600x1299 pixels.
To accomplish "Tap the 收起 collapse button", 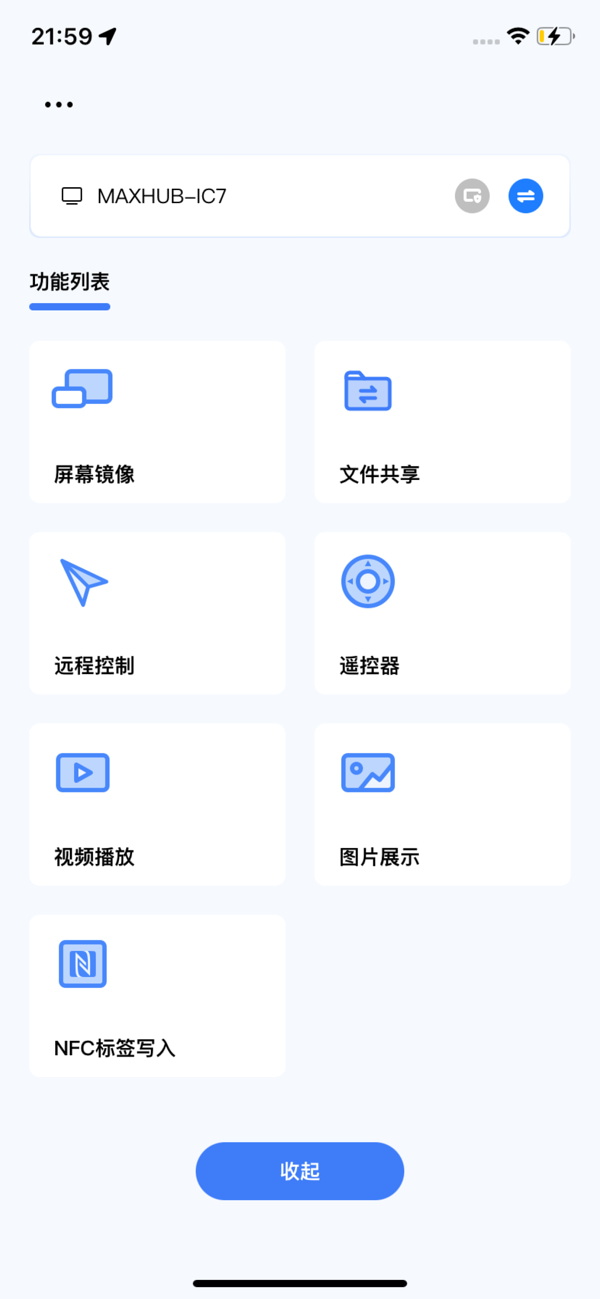I will coord(300,1171).
